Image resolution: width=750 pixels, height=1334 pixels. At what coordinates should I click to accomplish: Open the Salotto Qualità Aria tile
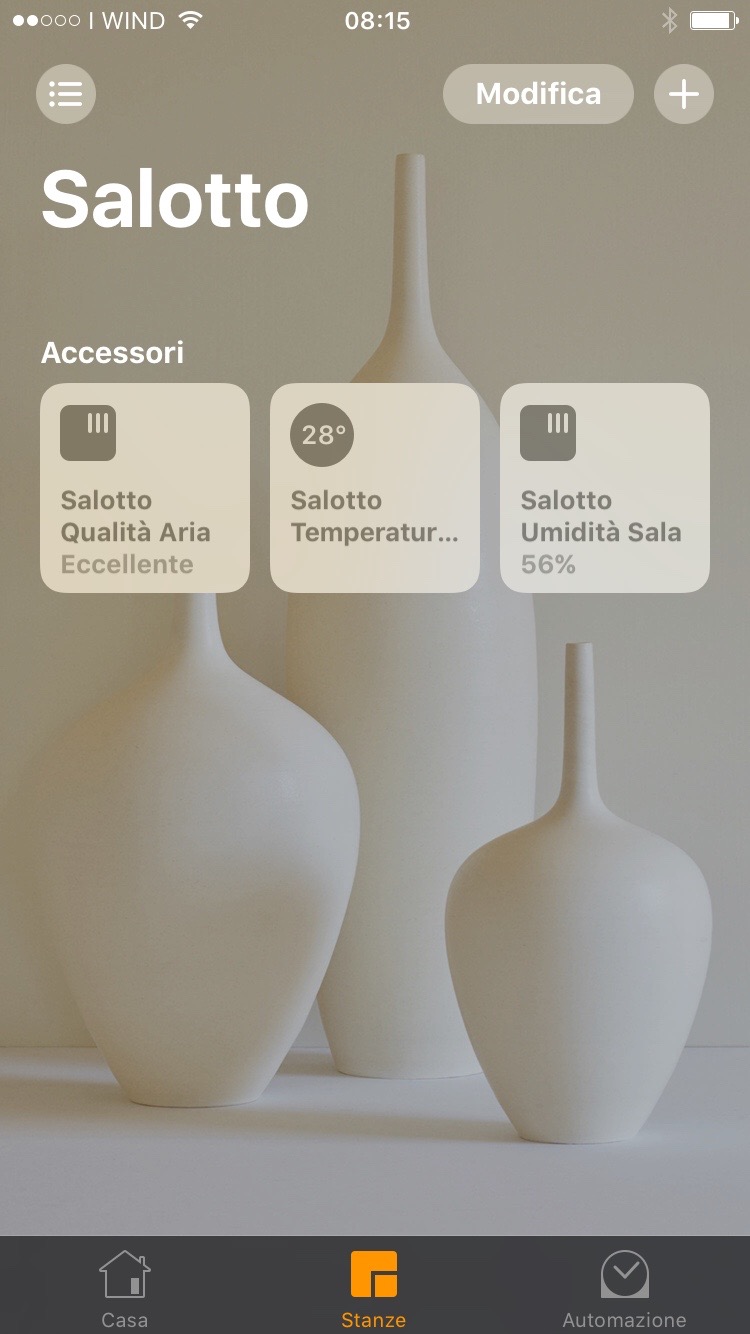pos(145,488)
